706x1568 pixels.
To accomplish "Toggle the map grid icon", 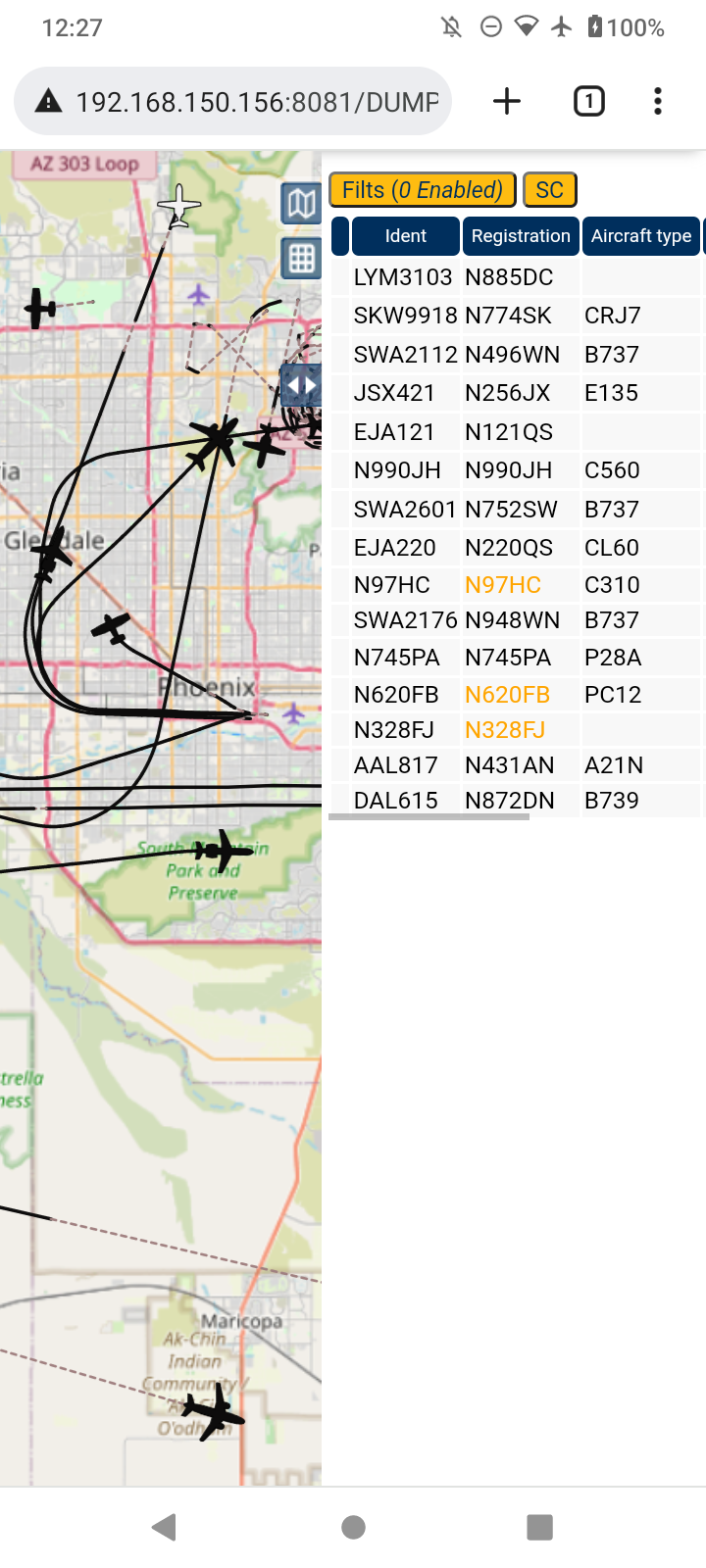I will coord(301,259).
